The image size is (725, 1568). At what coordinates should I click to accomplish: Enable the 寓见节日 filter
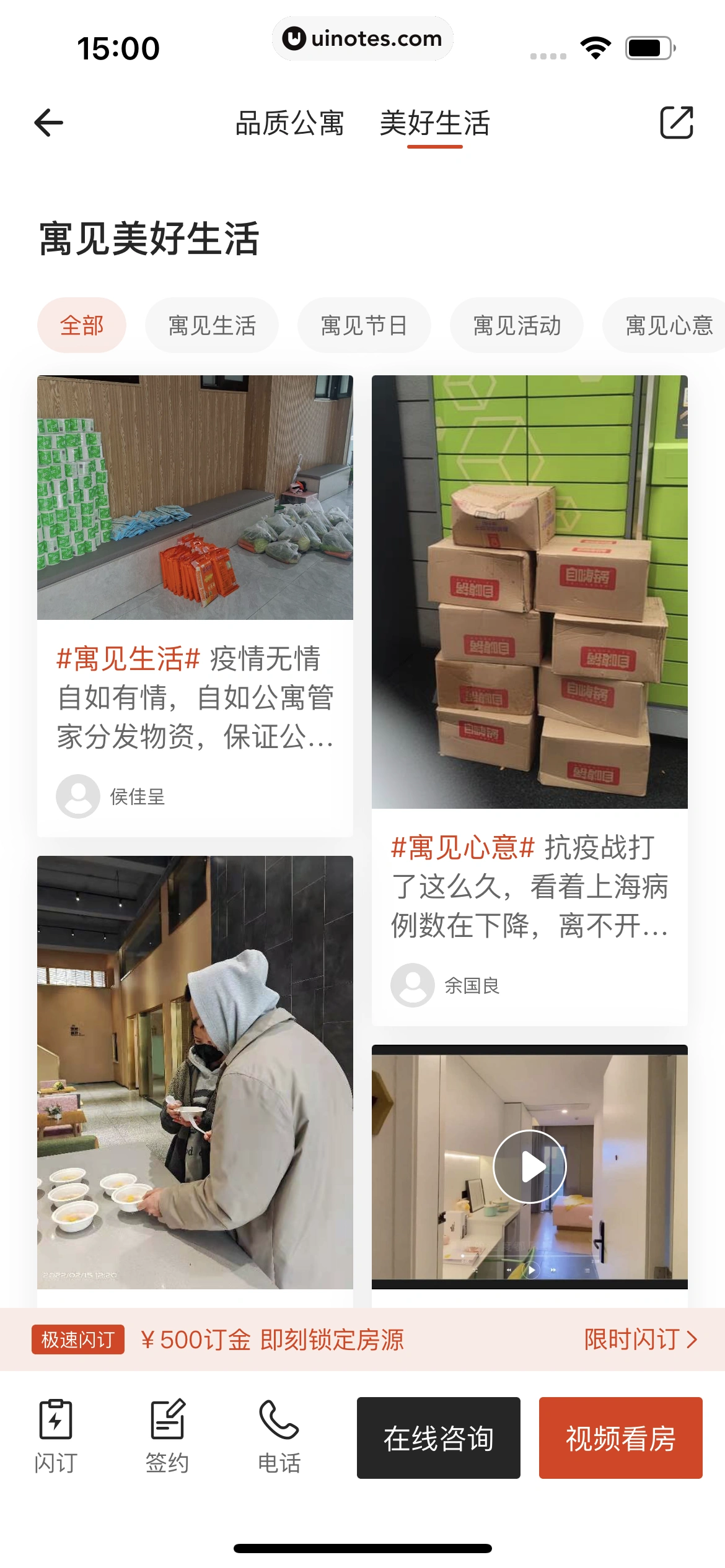pos(364,324)
